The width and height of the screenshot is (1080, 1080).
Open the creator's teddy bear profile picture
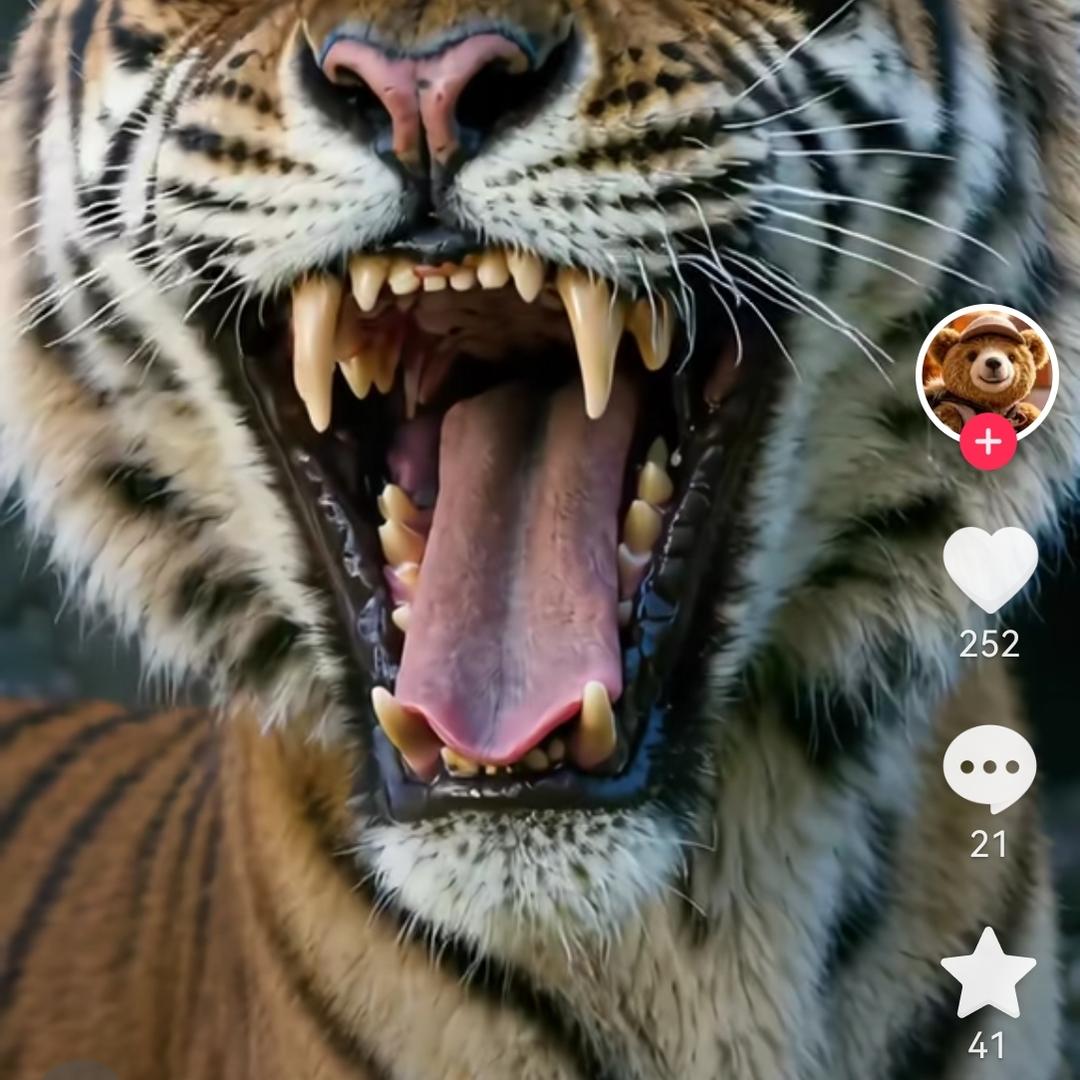[x=986, y=370]
